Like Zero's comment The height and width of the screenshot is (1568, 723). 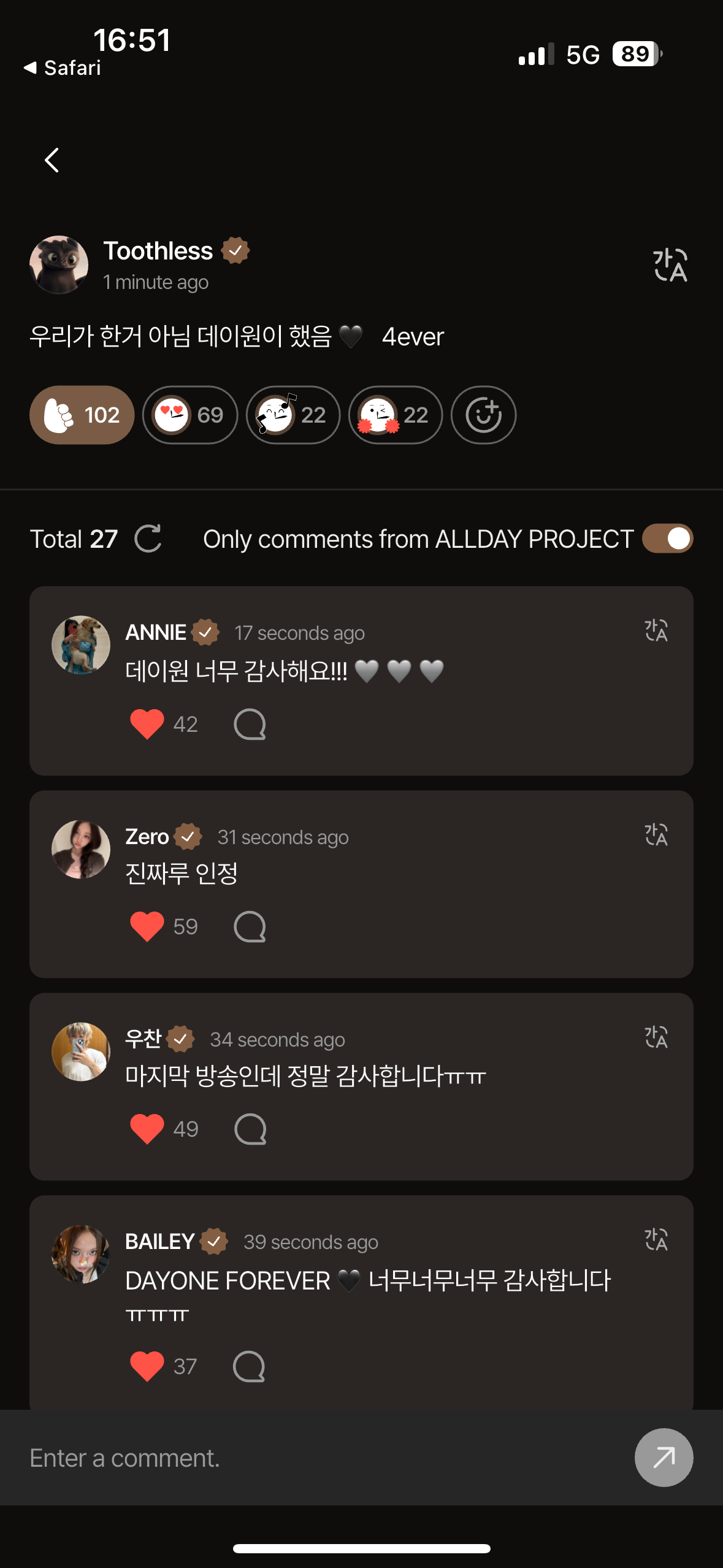147,926
